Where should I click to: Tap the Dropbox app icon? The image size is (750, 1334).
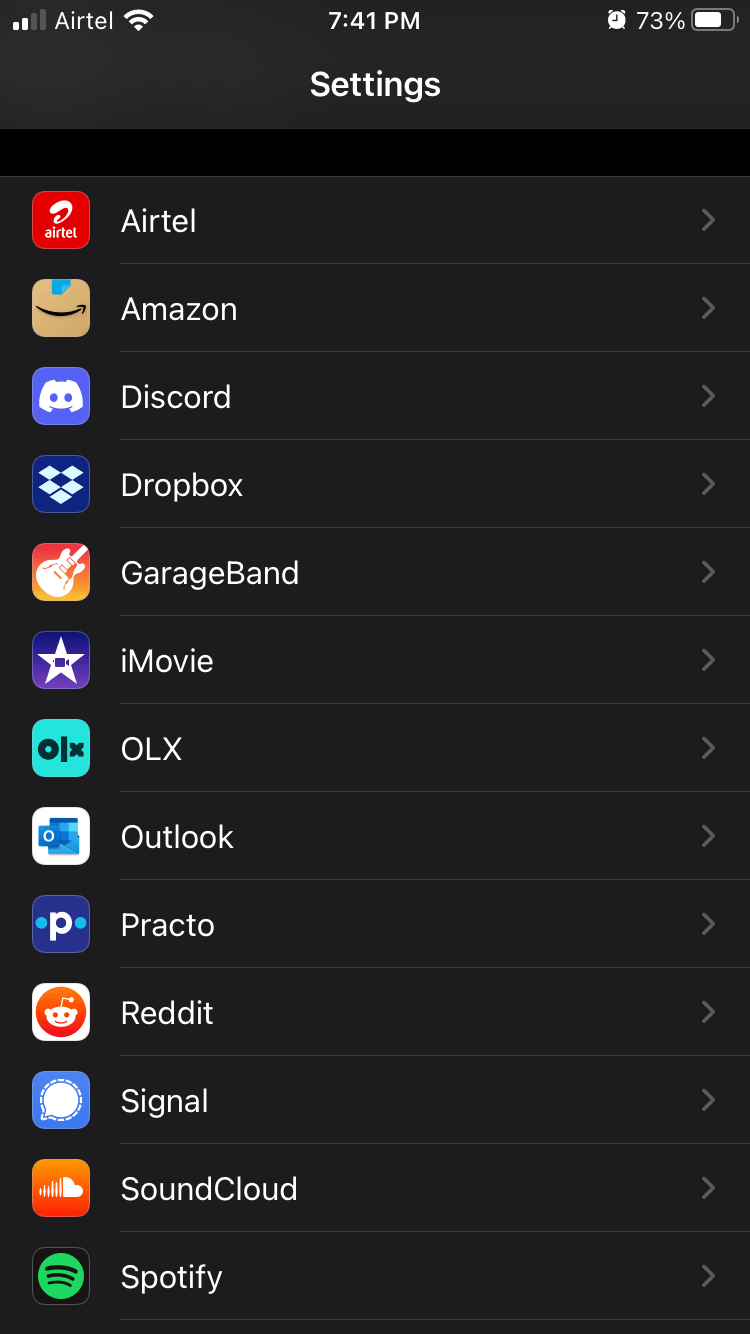(x=60, y=484)
